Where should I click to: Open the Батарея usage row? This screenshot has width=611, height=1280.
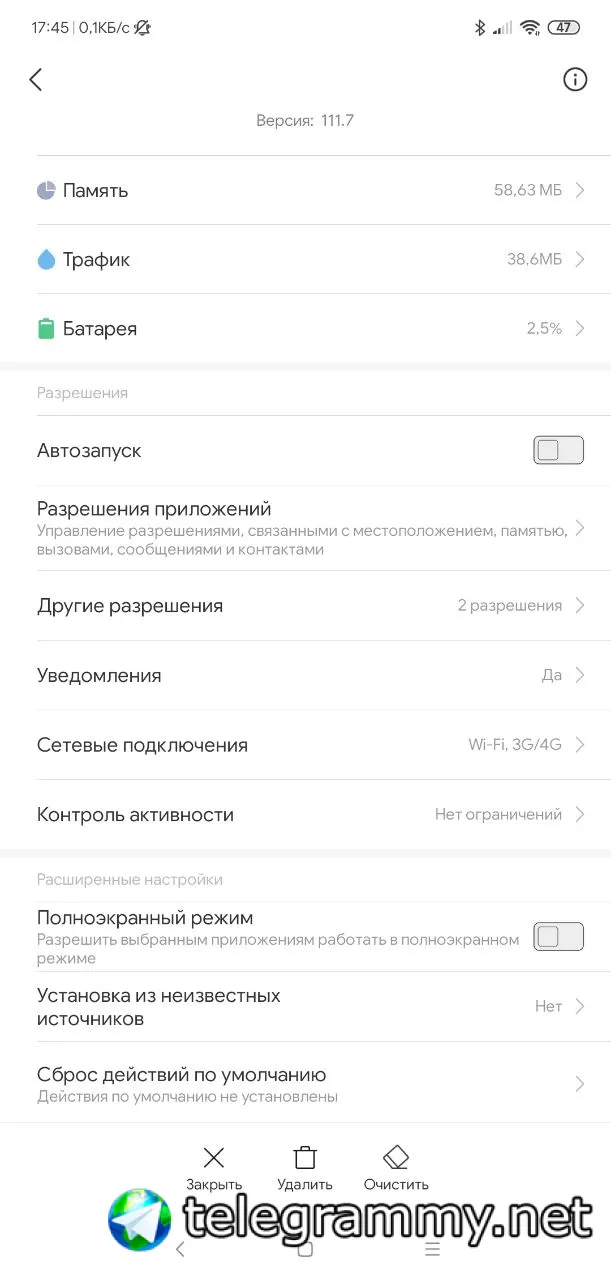pyautogui.click(x=305, y=328)
